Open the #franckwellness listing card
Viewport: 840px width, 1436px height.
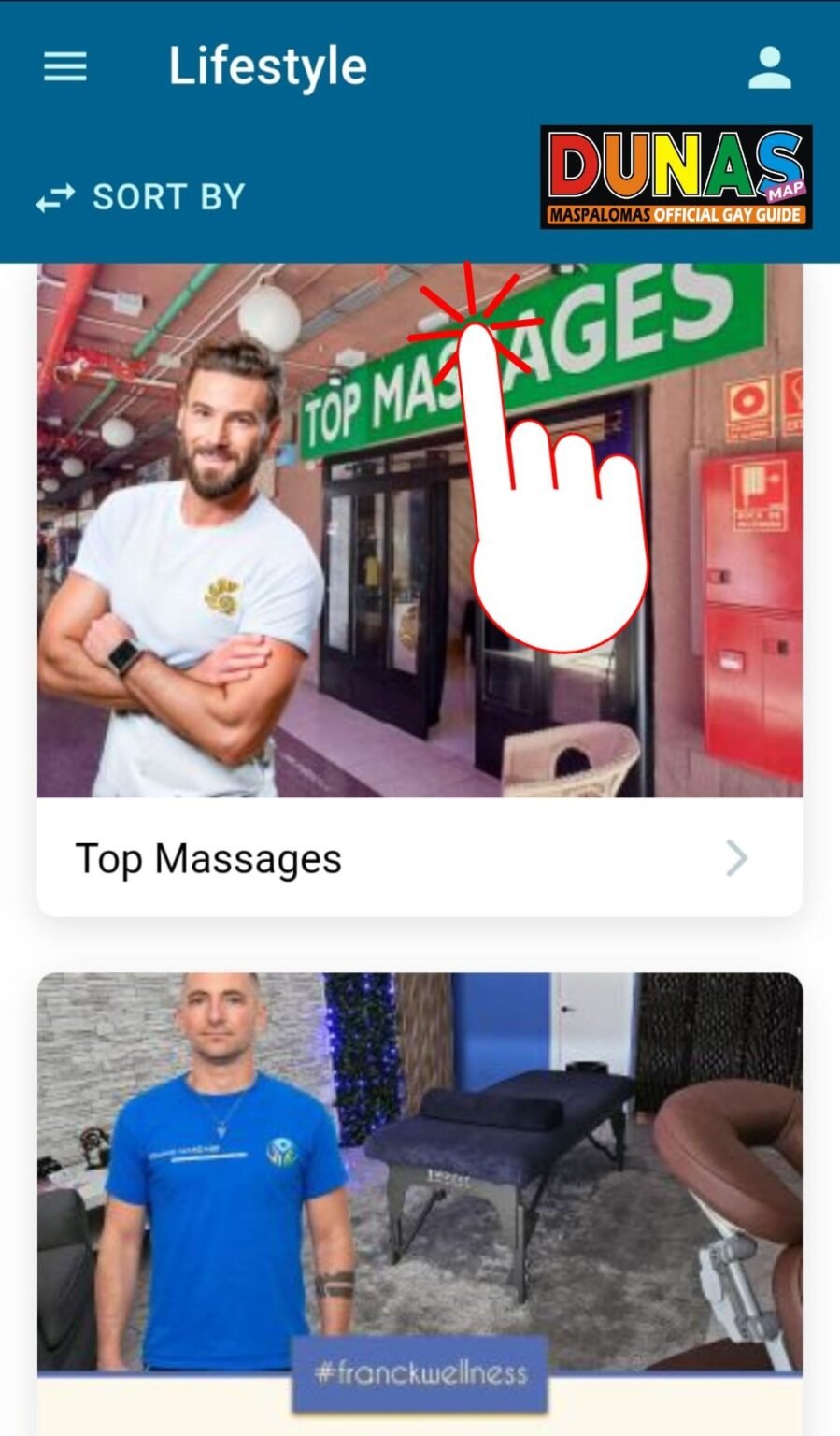point(420,1178)
